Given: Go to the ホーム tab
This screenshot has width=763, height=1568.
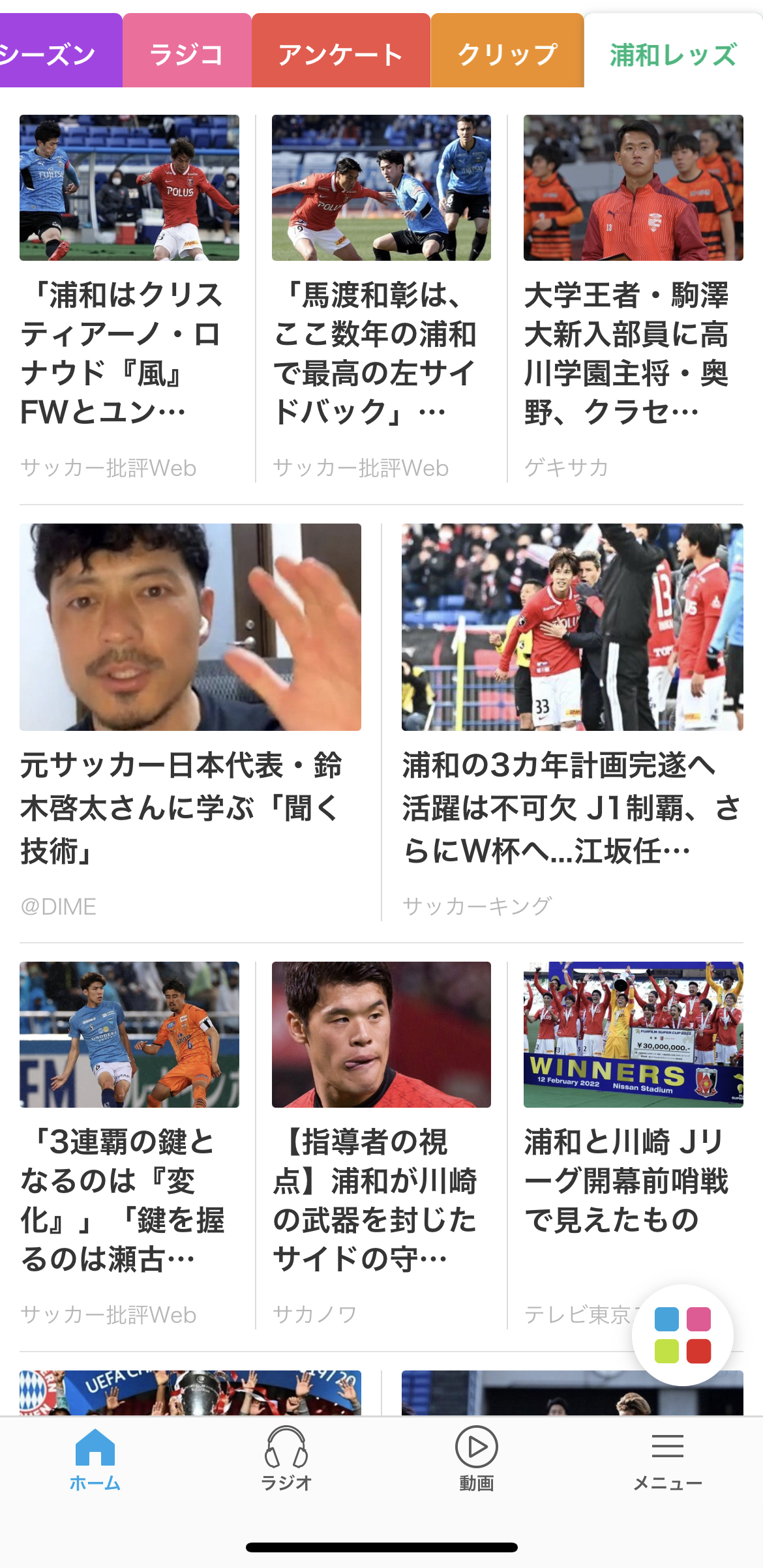Looking at the screenshot, I should (x=95, y=1458).
